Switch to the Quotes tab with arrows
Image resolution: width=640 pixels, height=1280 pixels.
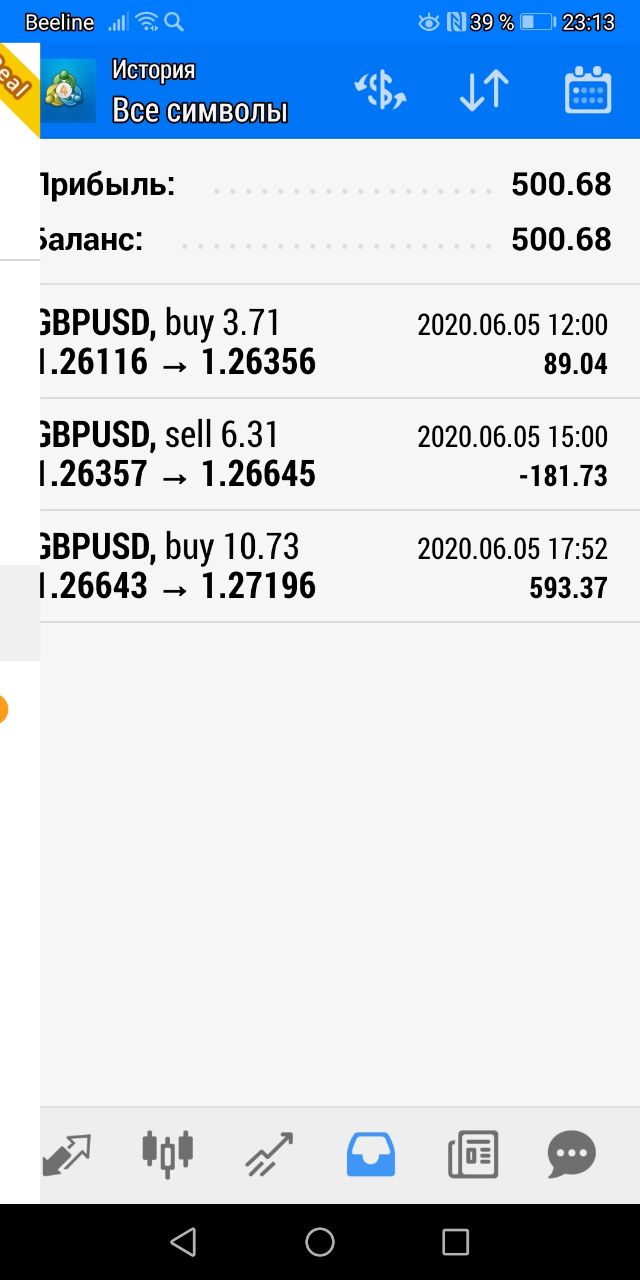point(67,1156)
